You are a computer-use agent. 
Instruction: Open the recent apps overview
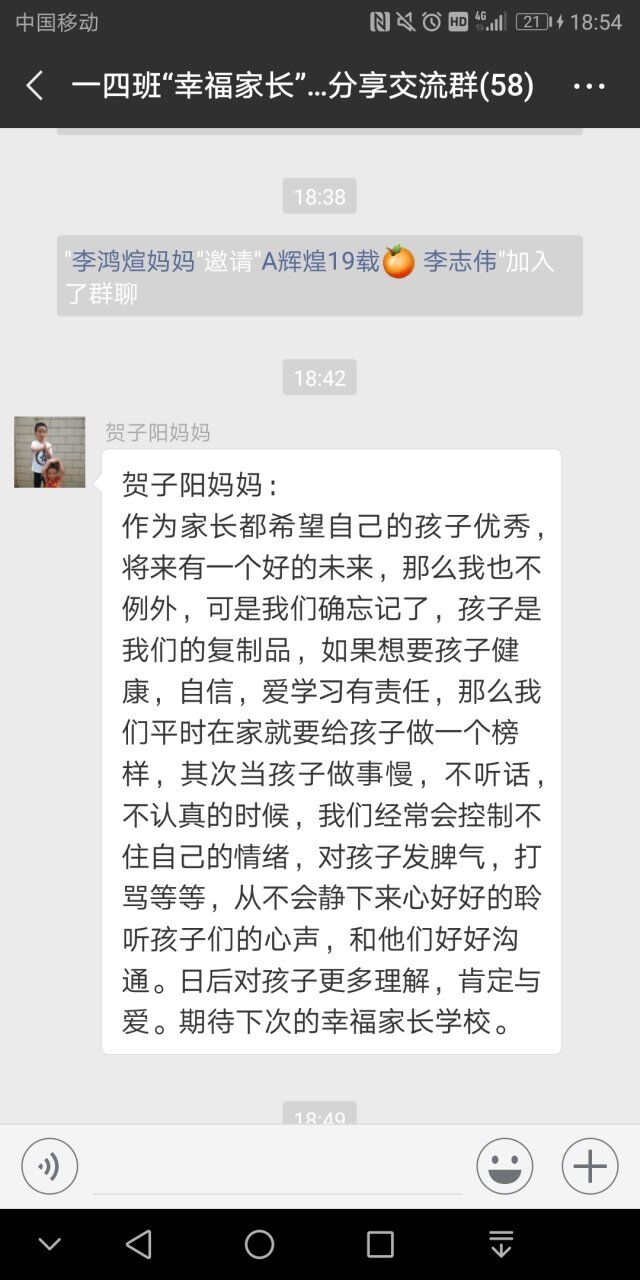(380, 1244)
